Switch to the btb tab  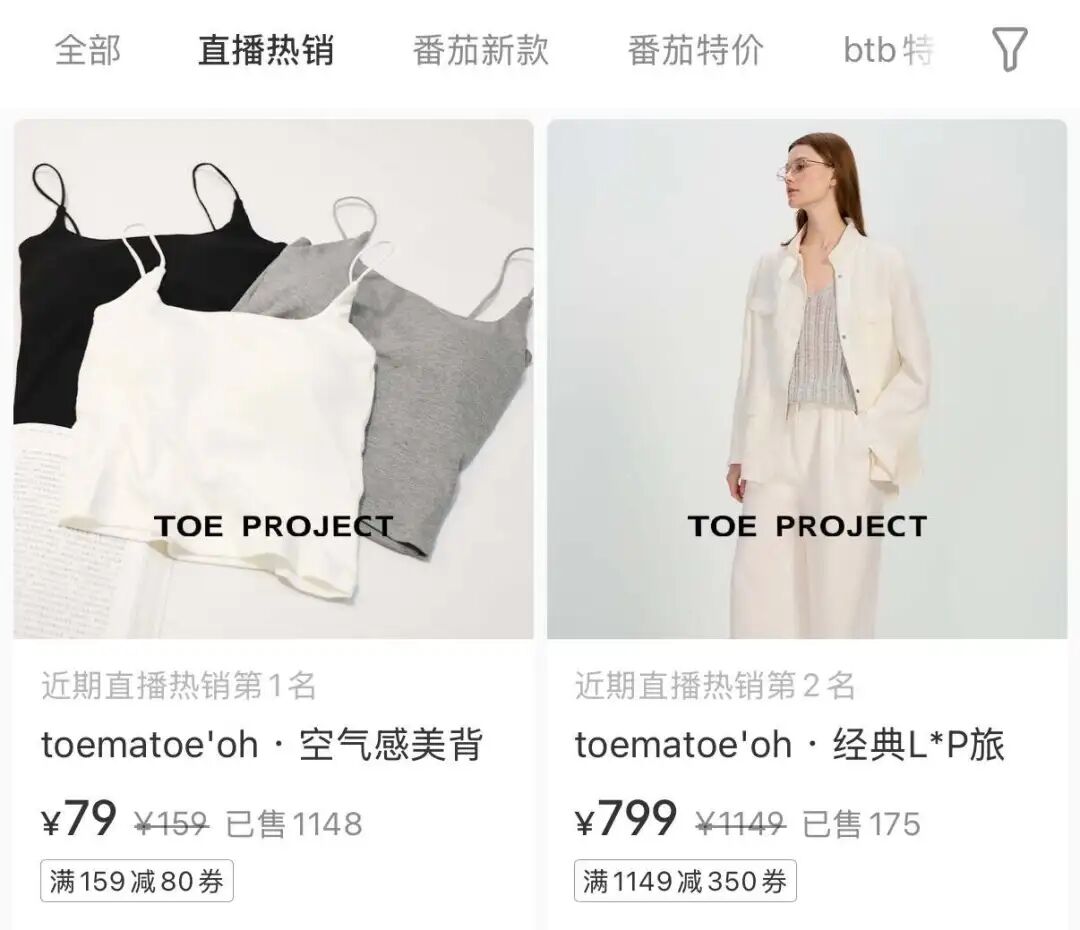click(888, 50)
